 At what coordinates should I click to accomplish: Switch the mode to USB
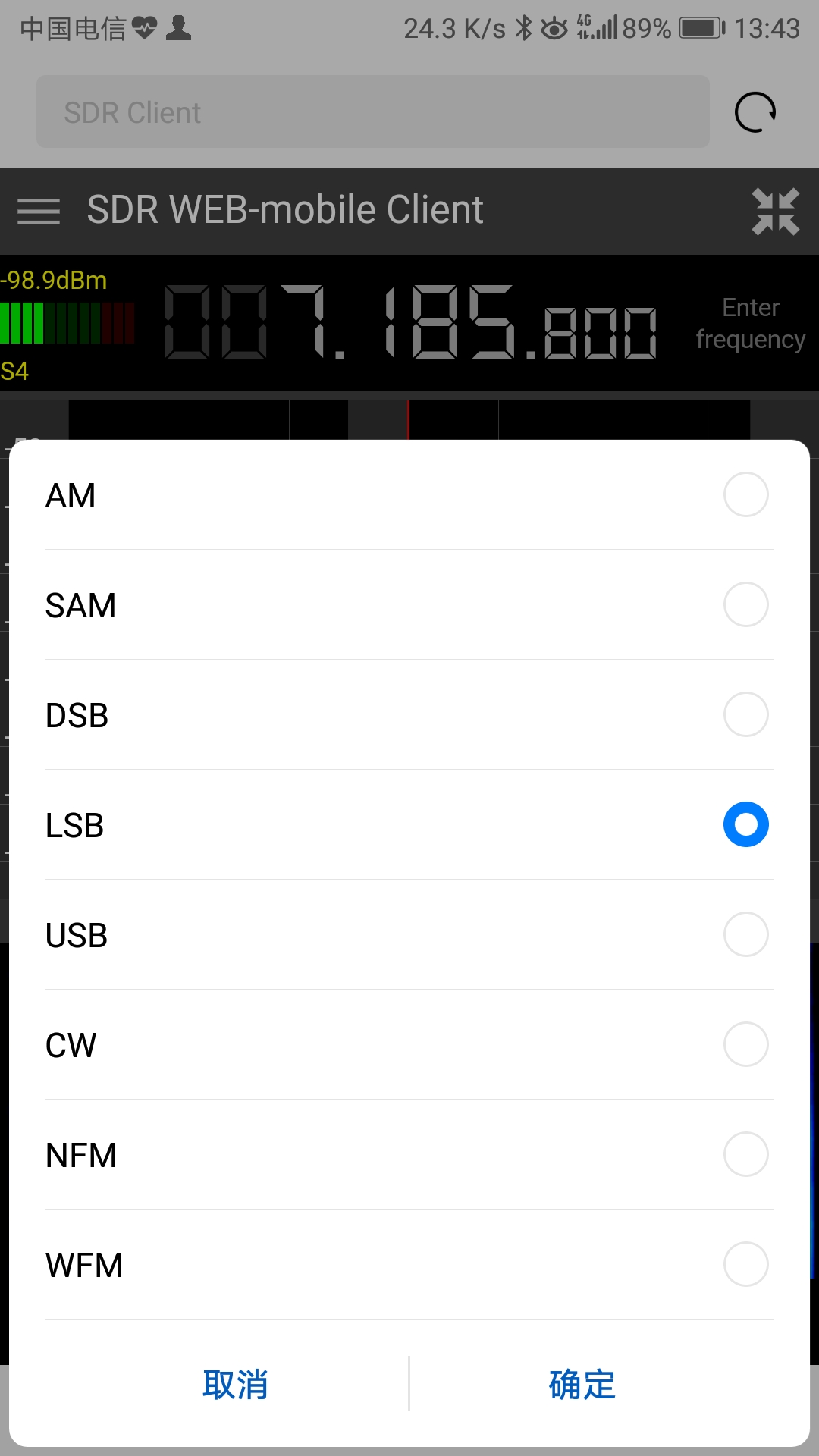point(409,935)
